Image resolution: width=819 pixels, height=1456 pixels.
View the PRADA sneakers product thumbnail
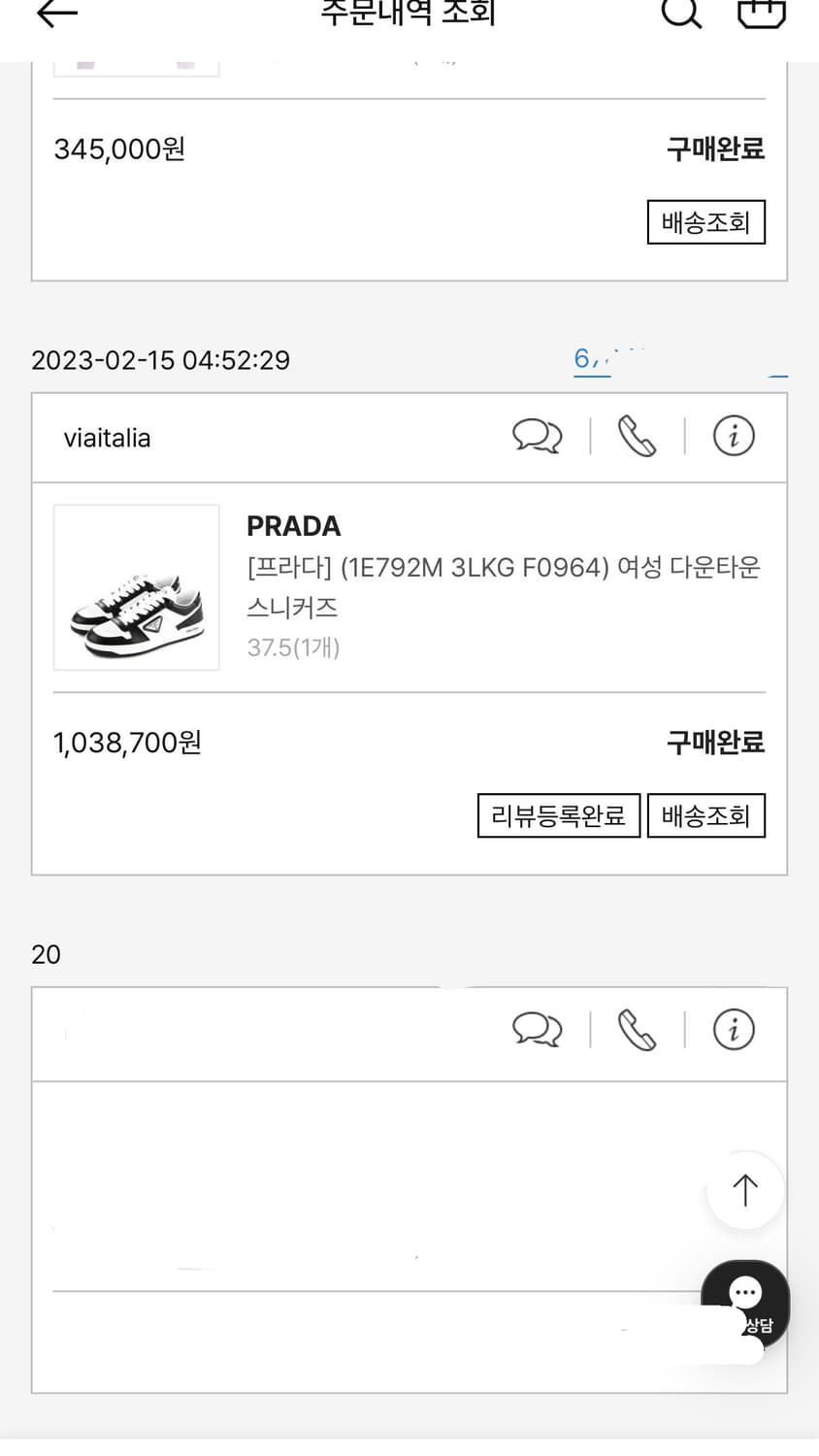coord(136,586)
